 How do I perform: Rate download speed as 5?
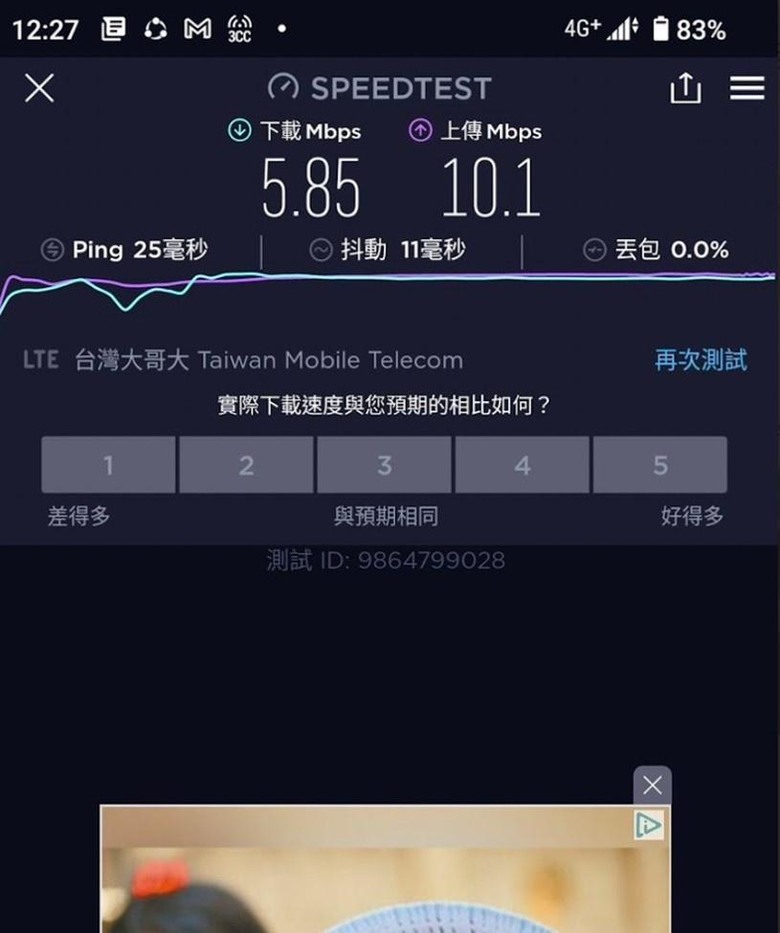(x=660, y=465)
